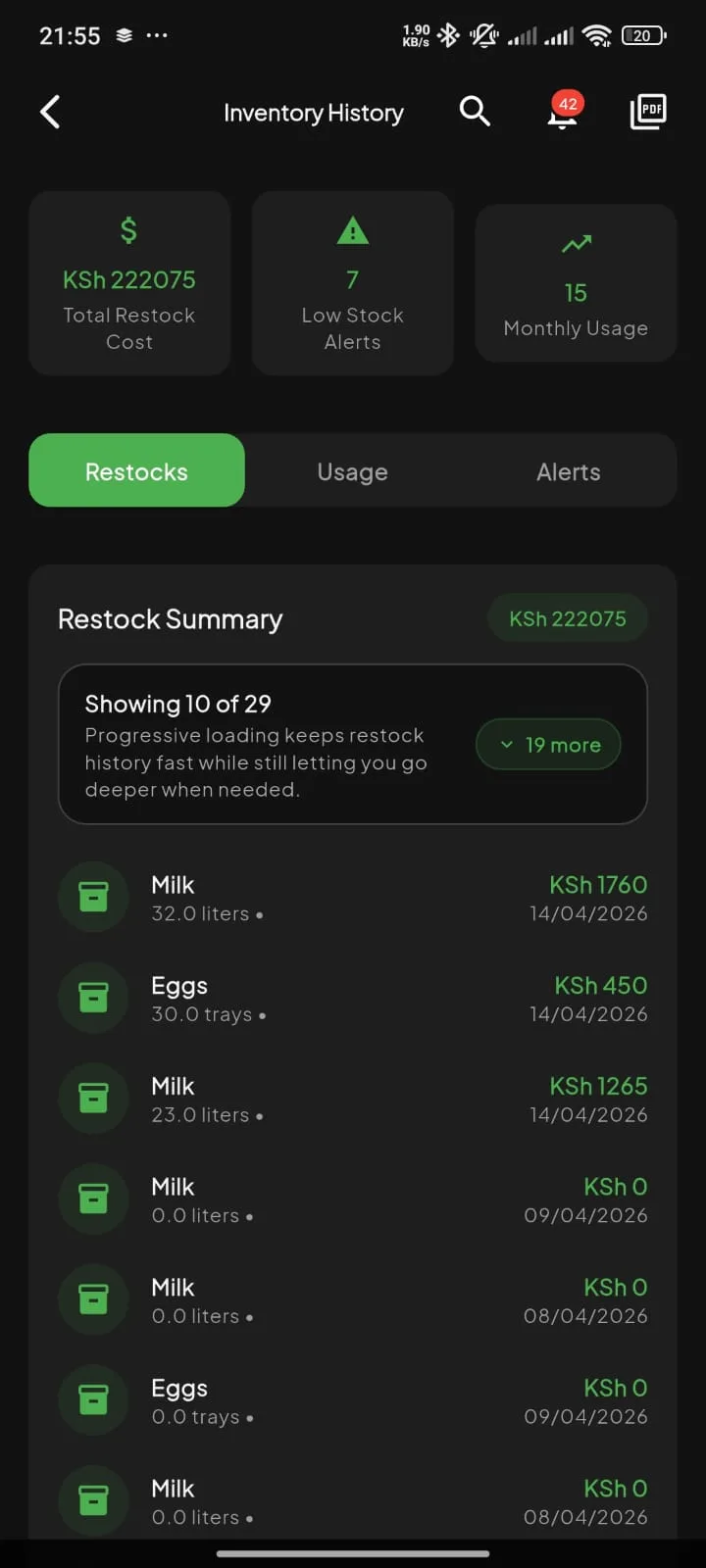
Task: Tap the dollar icon on Total Restock Cost
Action: (x=128, y=231)
